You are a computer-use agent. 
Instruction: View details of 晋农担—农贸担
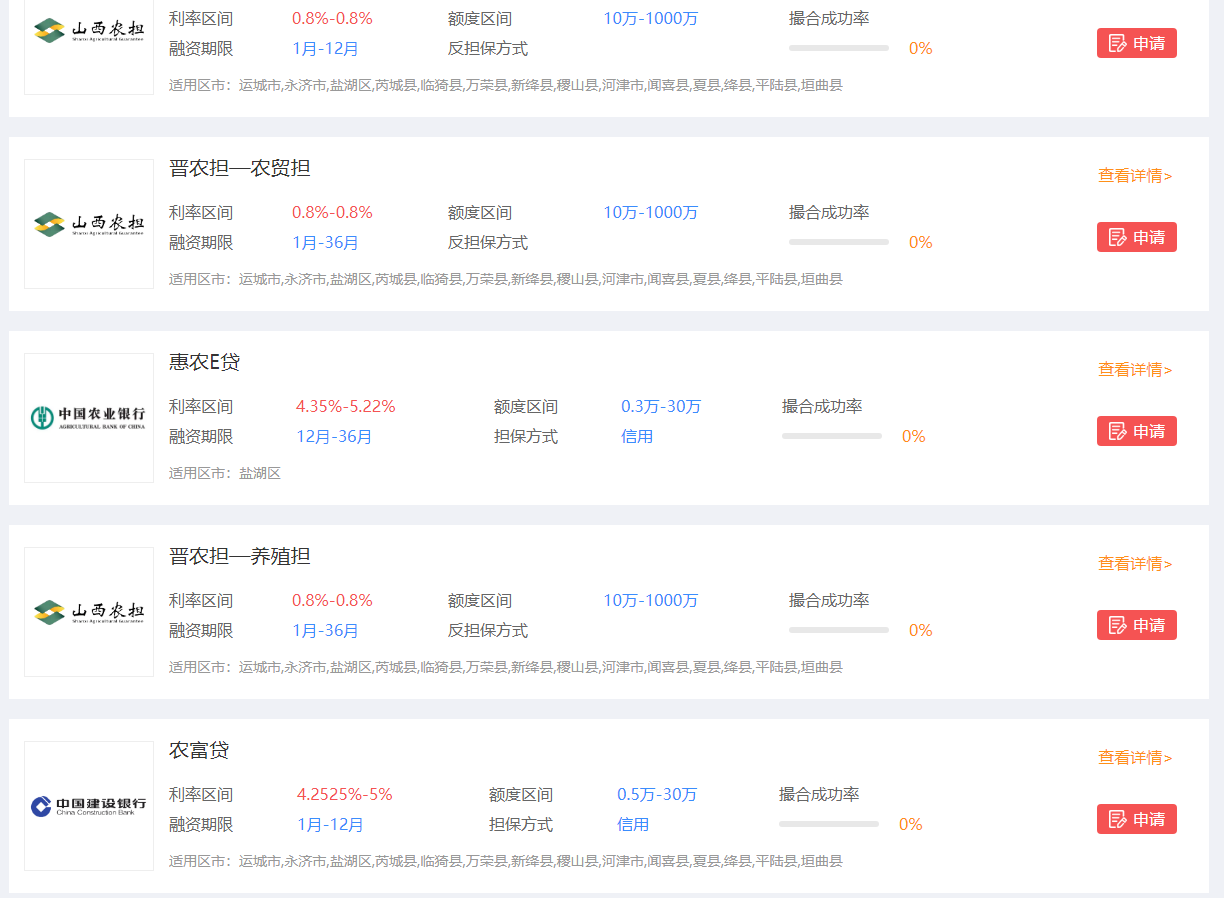point(1135,176)
